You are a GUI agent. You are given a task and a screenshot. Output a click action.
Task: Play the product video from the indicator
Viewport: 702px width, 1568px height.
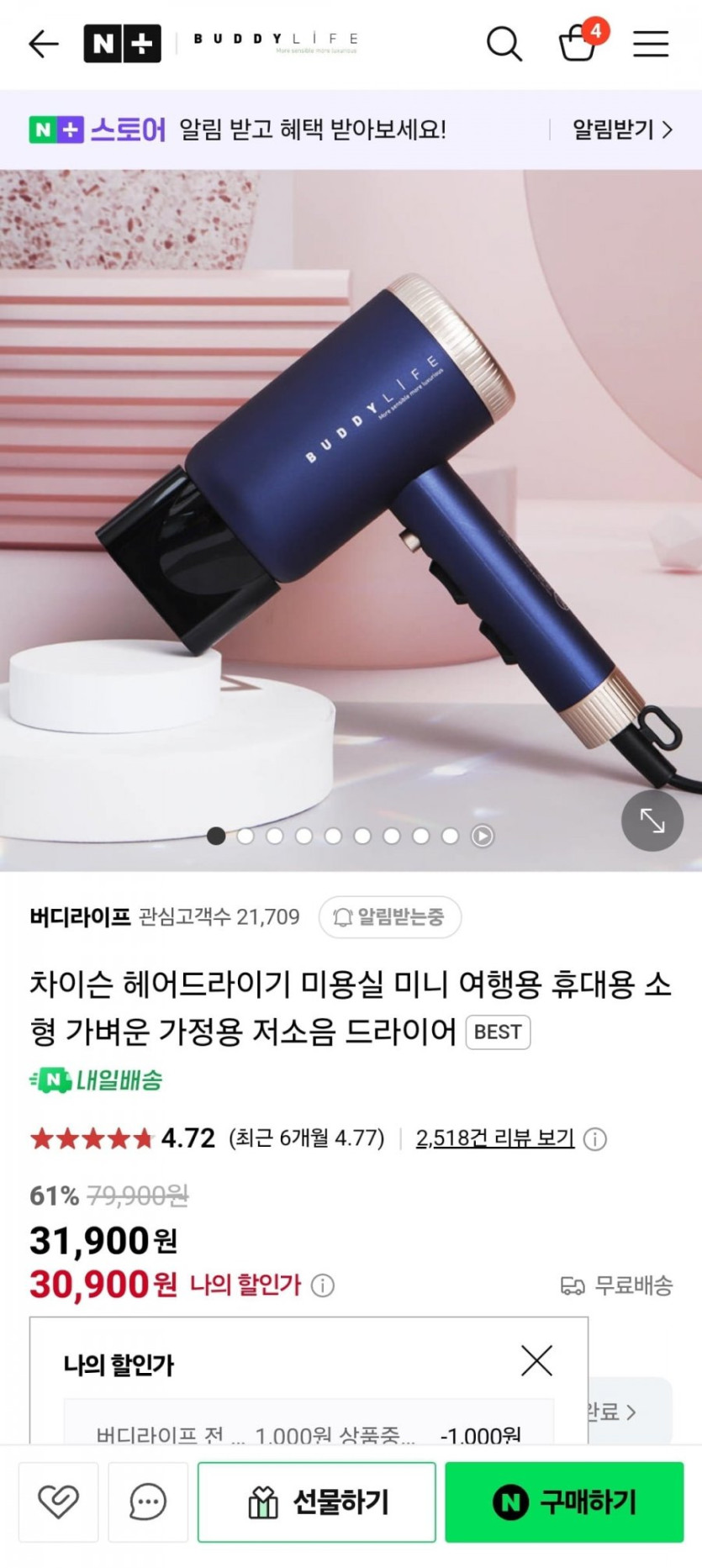482,836
